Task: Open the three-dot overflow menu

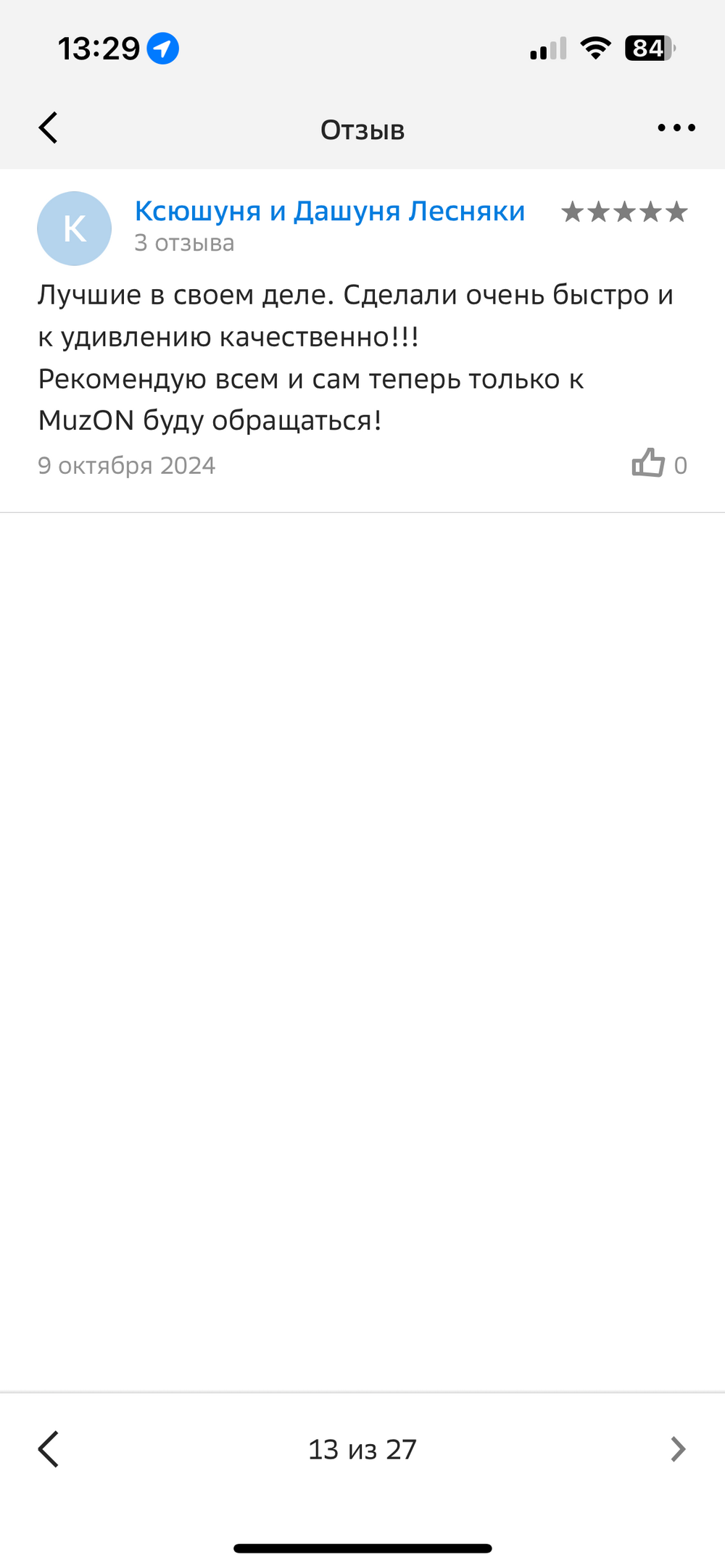Action: coord(676,128)
